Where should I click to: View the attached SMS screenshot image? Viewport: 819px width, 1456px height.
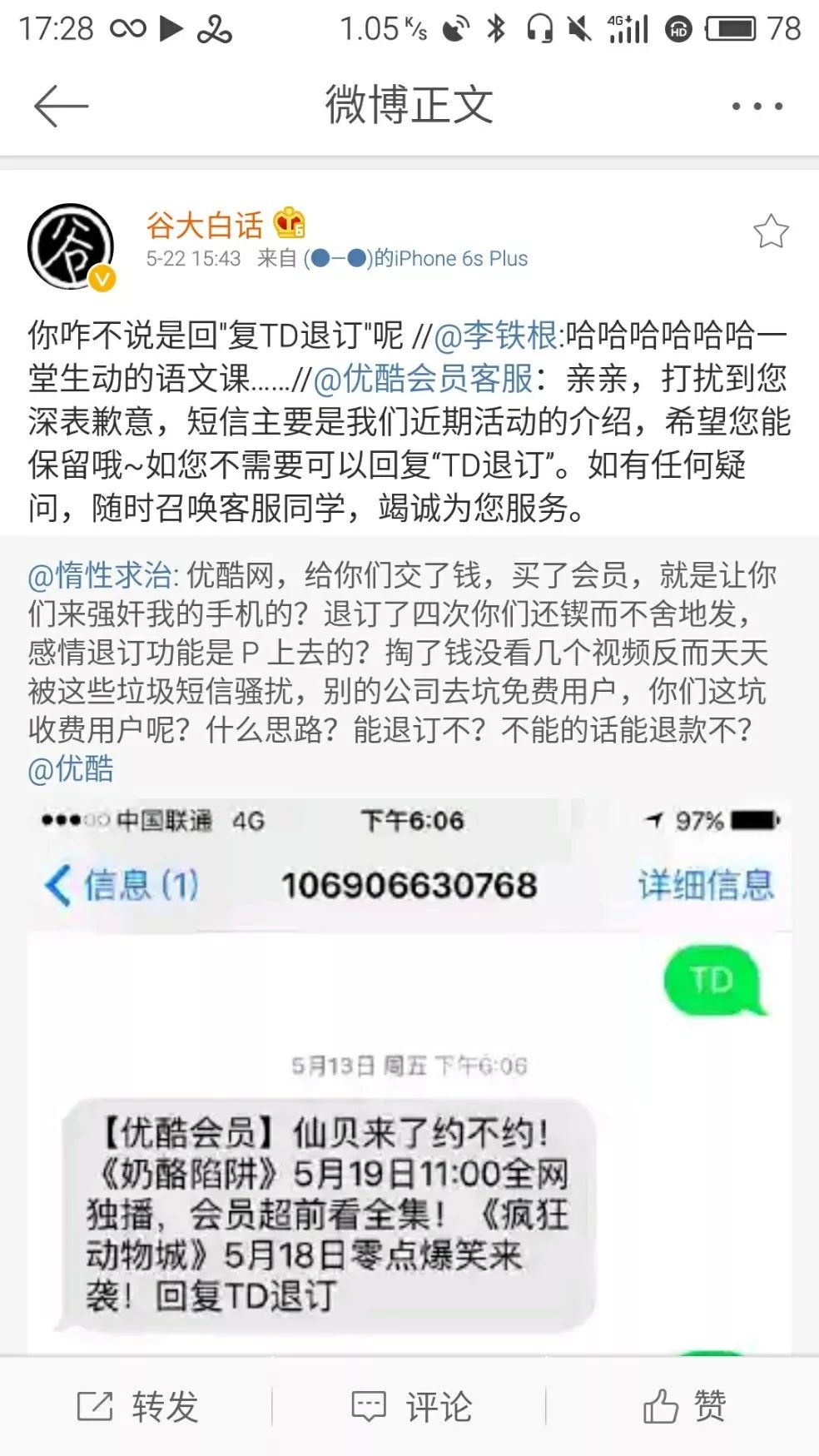[x=408, y=1074]
